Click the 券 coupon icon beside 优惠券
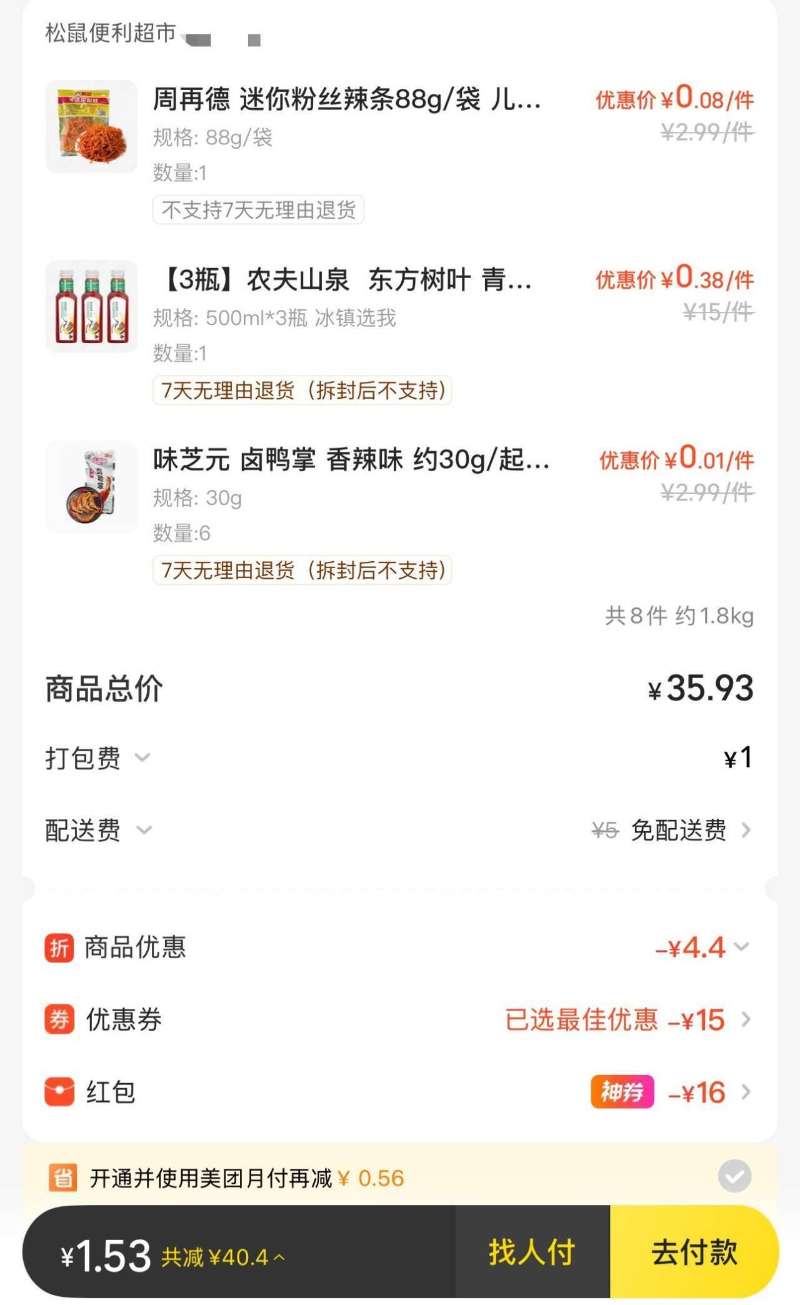 [x=60, y=1019]
